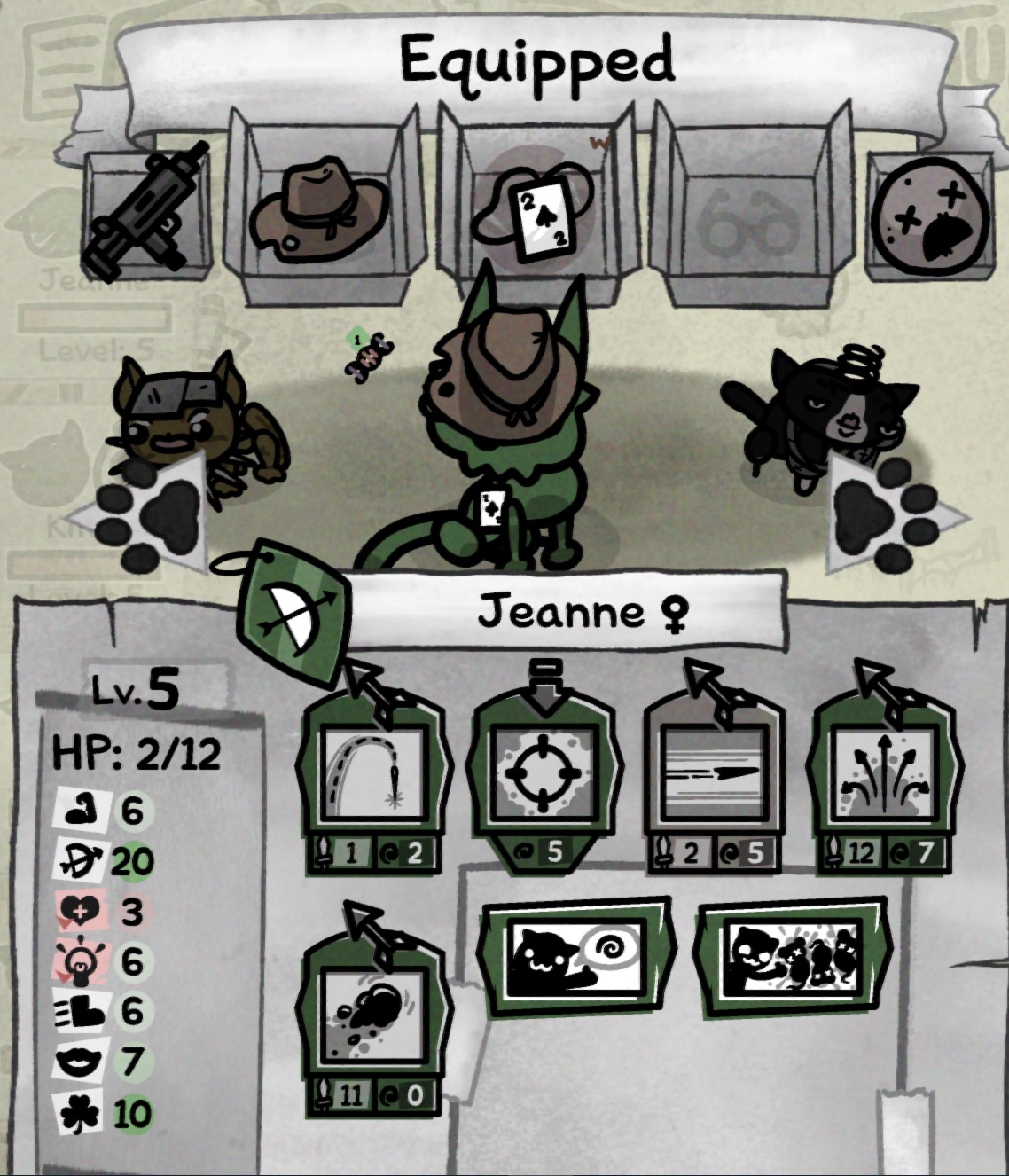Open the archer class tag
Screen dimensions: 1009x1176
coord(291,612)
